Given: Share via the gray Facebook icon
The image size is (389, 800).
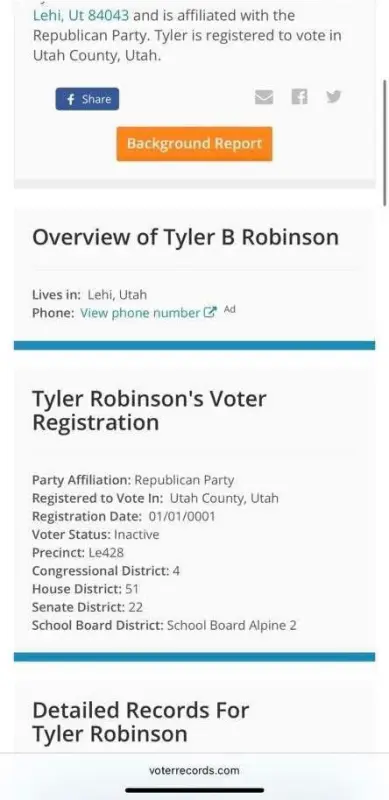Looking at the screenshot, I should (x=299, y=96).
